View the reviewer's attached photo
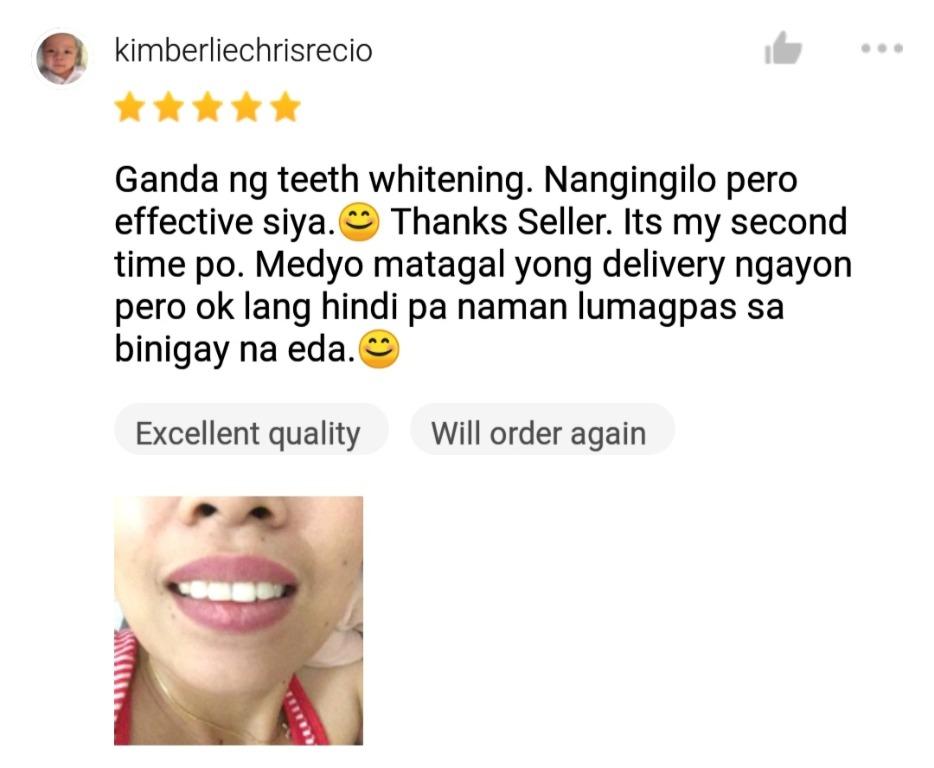 click(x=239, y=620)
